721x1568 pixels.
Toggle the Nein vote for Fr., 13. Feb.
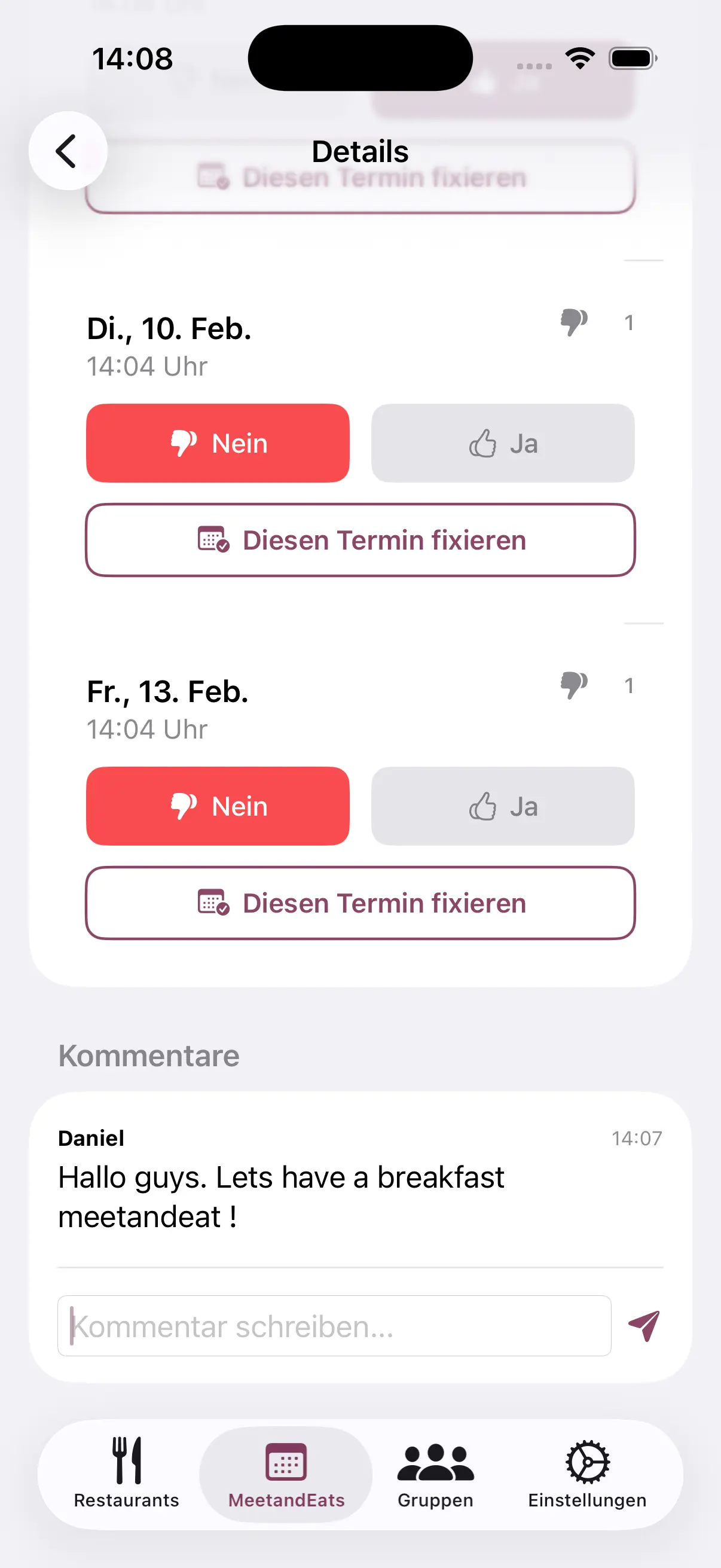pyautogui.click(x=217, y=806)
